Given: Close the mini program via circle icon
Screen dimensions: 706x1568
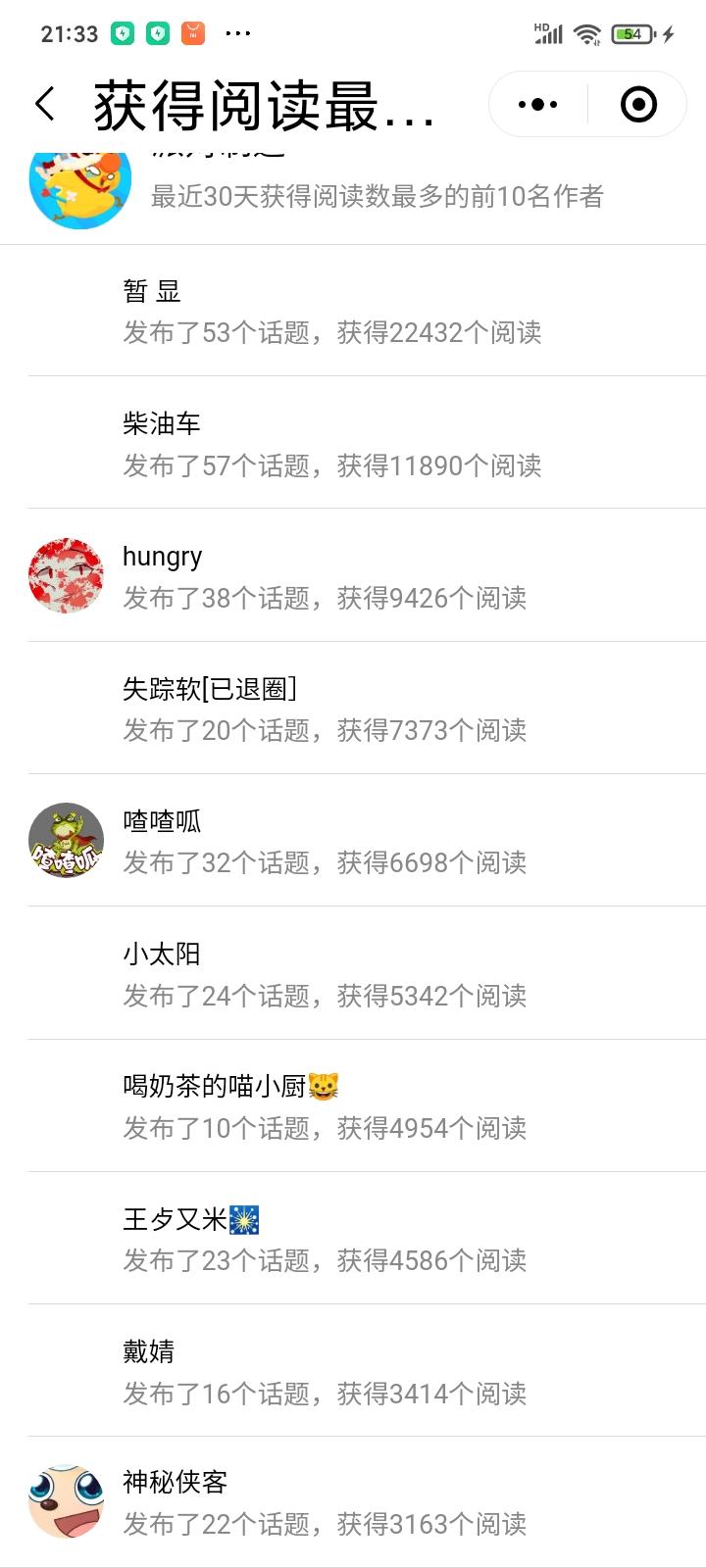Looking at the screenshot, I should tap(638, 104).
